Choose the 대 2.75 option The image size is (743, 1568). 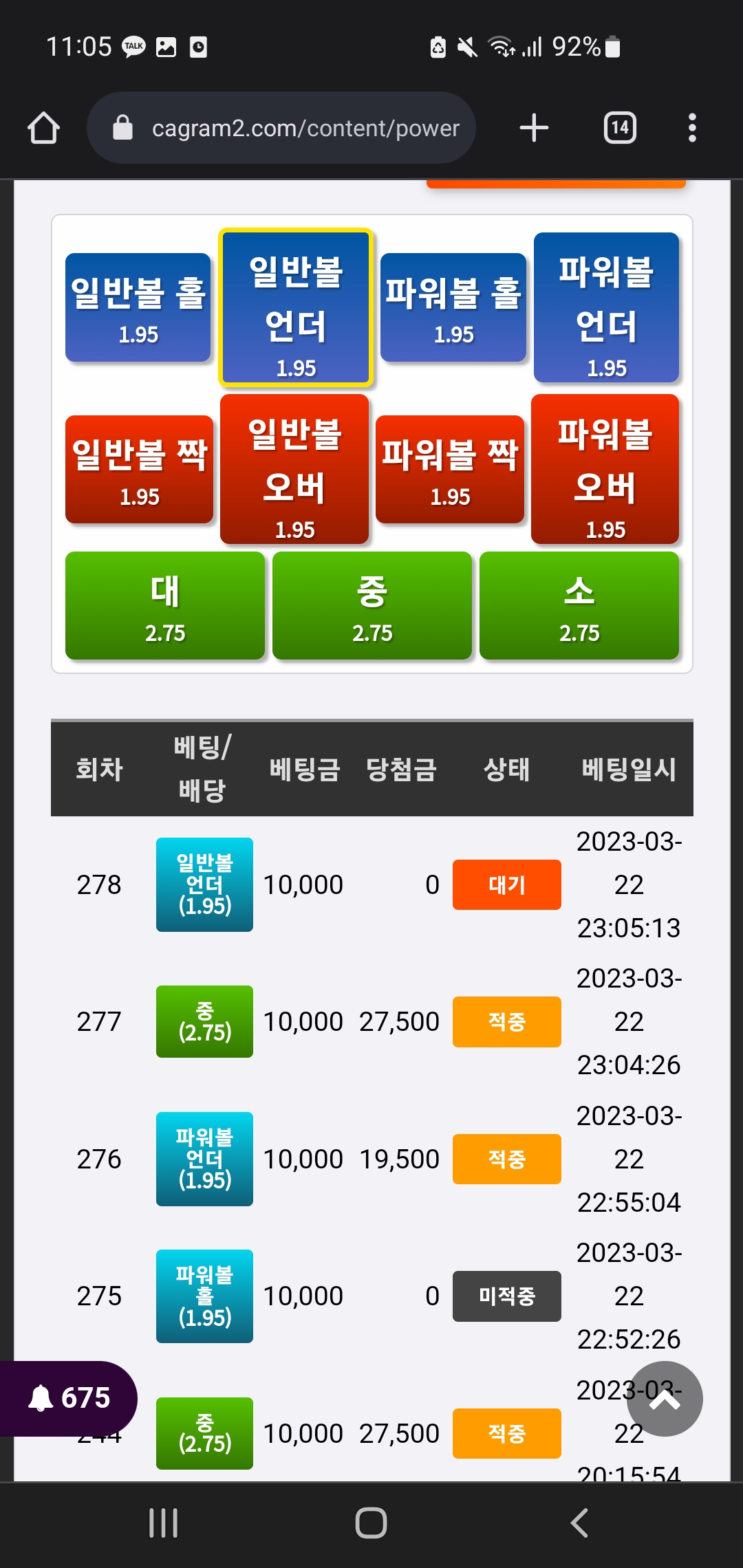[x=165, y=606]
